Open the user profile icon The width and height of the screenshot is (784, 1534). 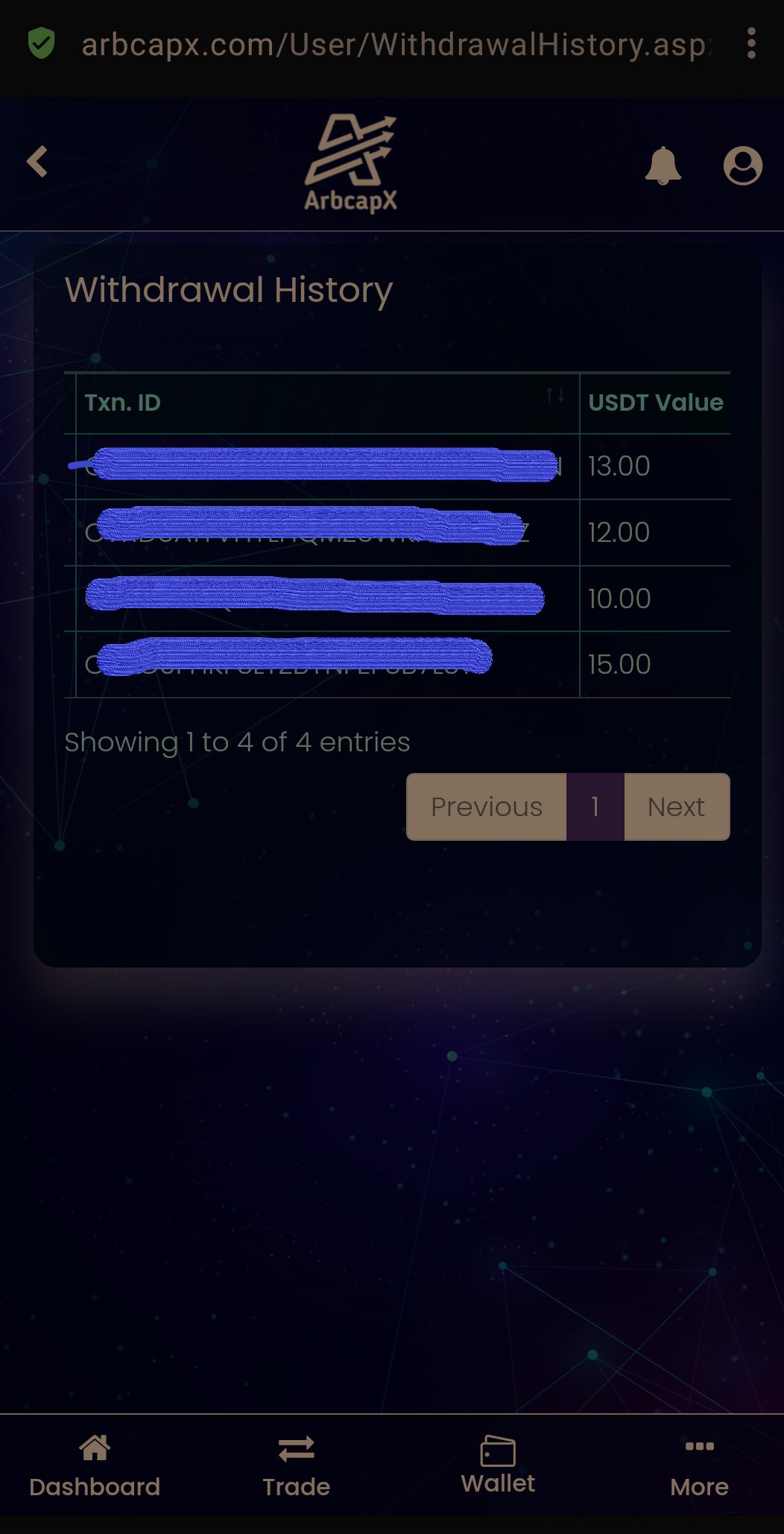coord(742,165)
